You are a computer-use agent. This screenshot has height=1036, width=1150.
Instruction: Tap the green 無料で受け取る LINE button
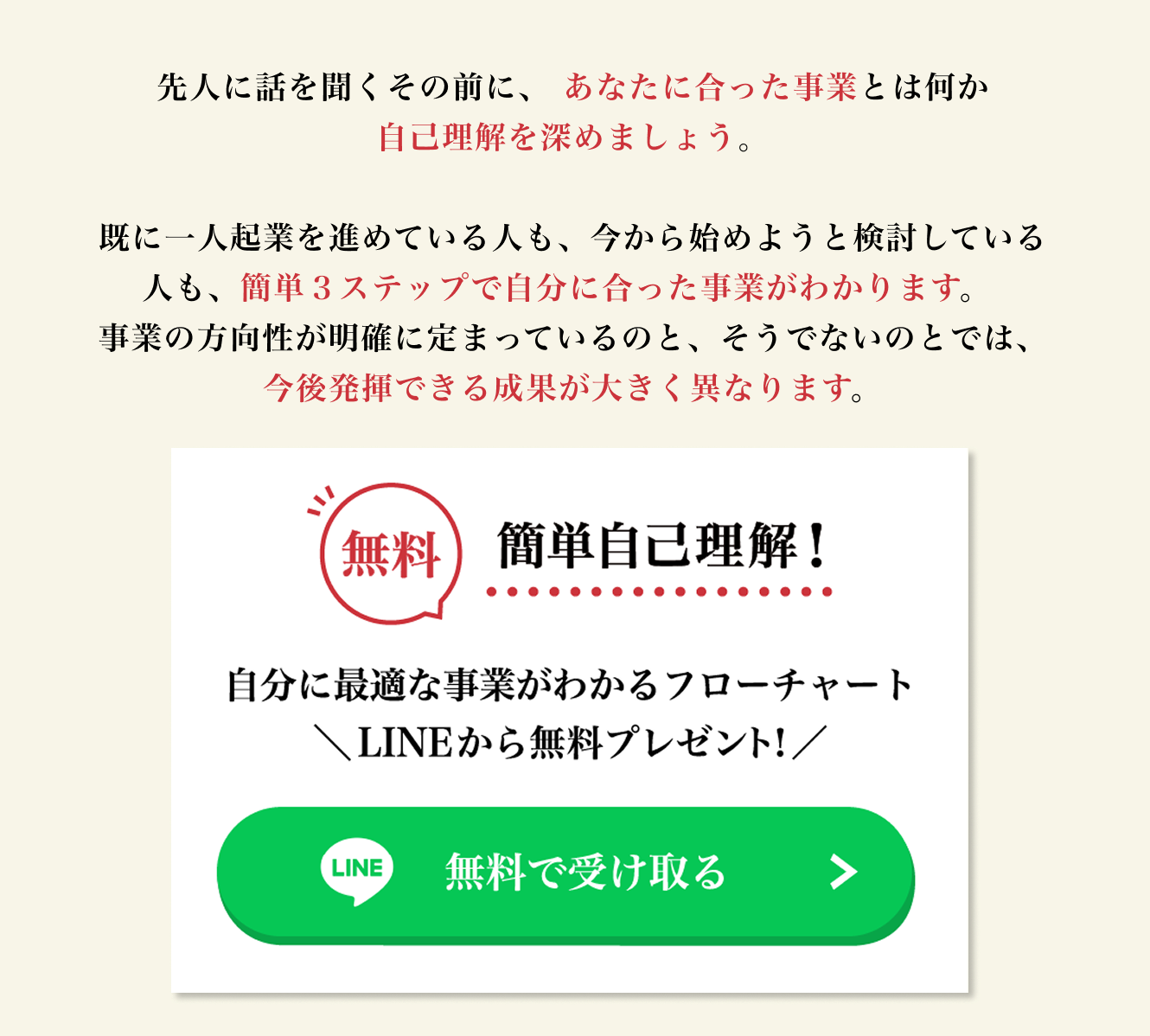pos(565,872)
